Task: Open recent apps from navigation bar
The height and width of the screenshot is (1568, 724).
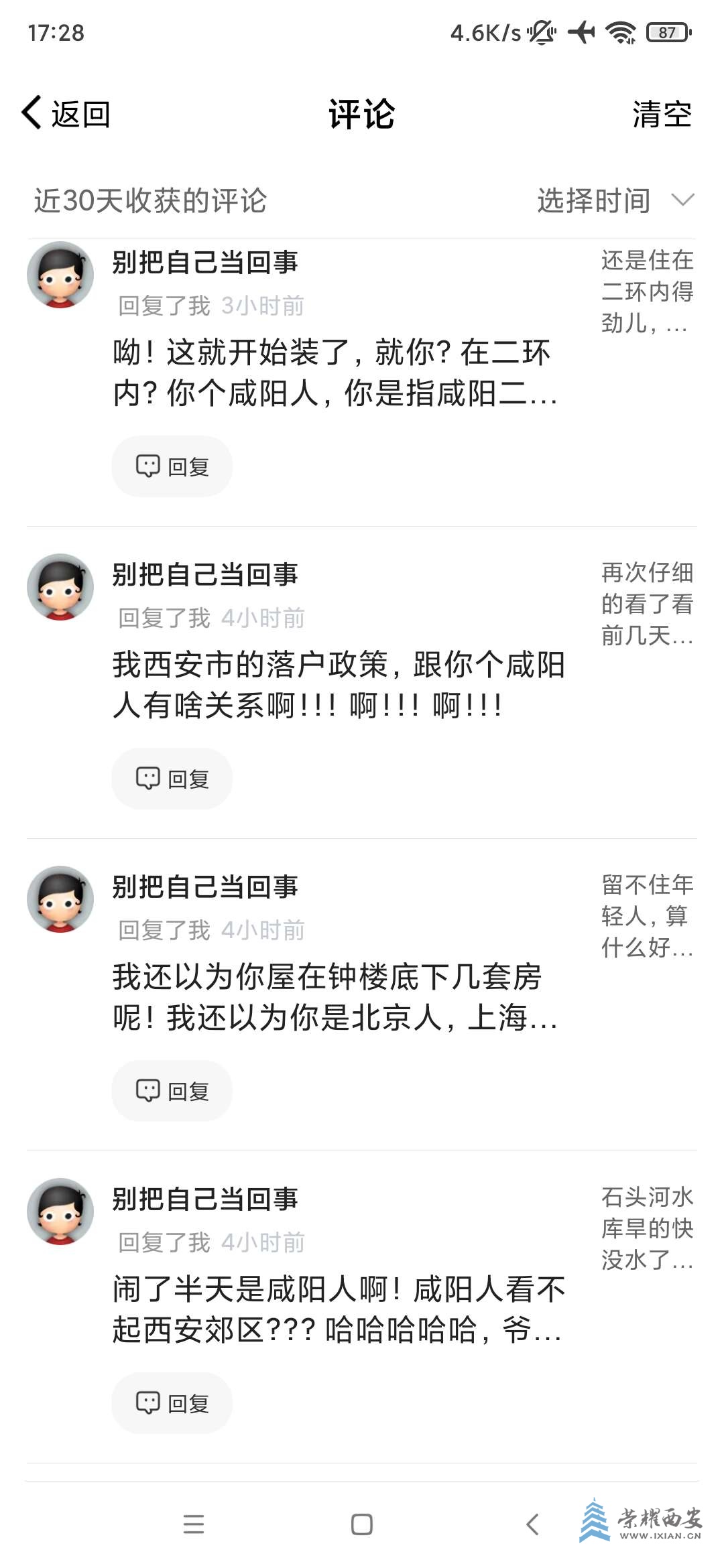Action: click(194, 1524)
